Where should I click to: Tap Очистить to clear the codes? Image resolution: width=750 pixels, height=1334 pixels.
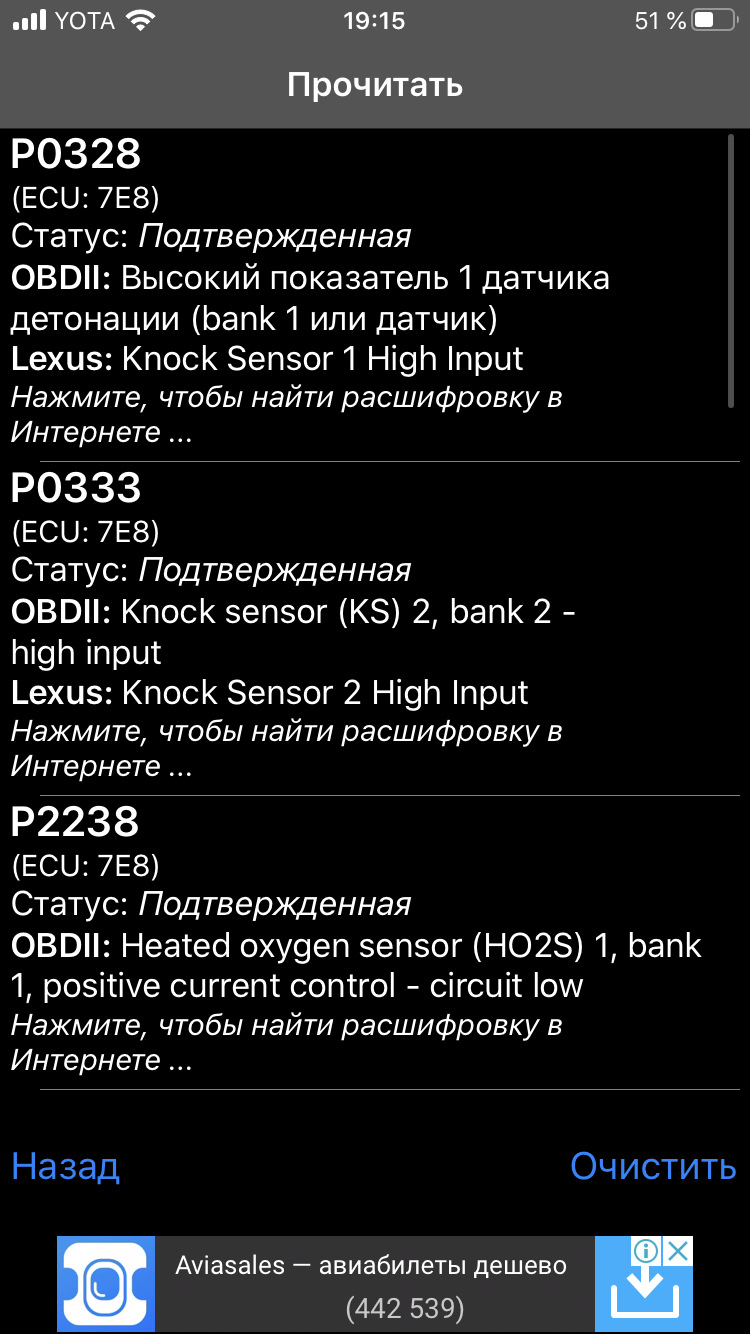click(652, 1166)
